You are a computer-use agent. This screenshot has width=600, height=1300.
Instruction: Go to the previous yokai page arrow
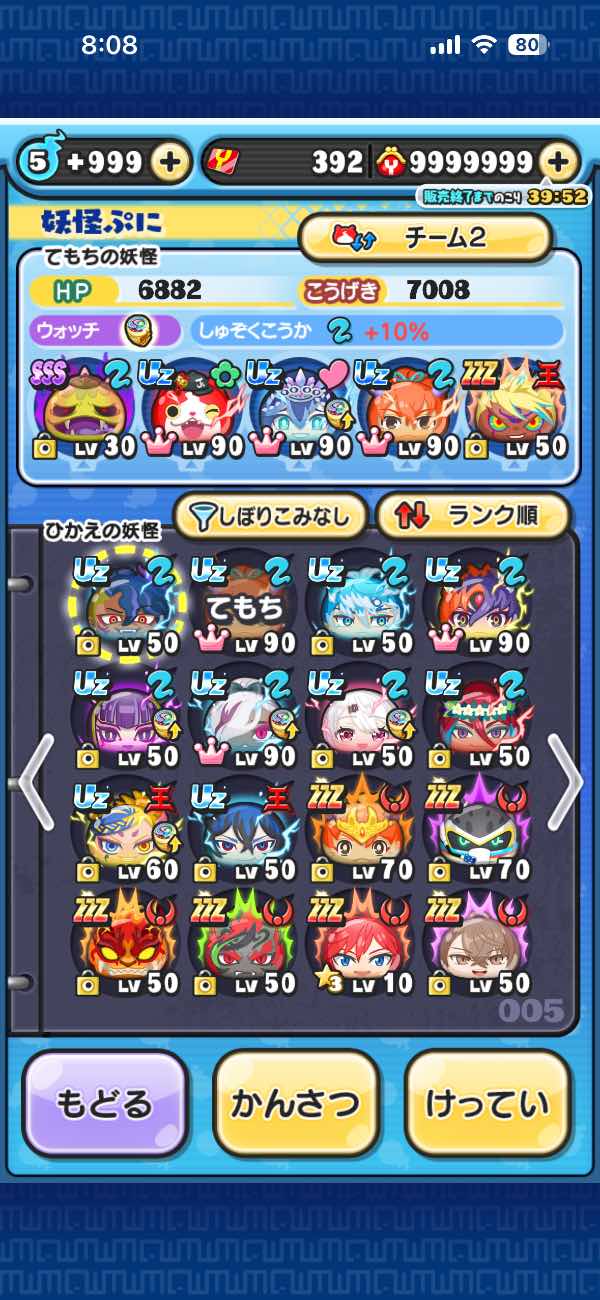[36, 782]
